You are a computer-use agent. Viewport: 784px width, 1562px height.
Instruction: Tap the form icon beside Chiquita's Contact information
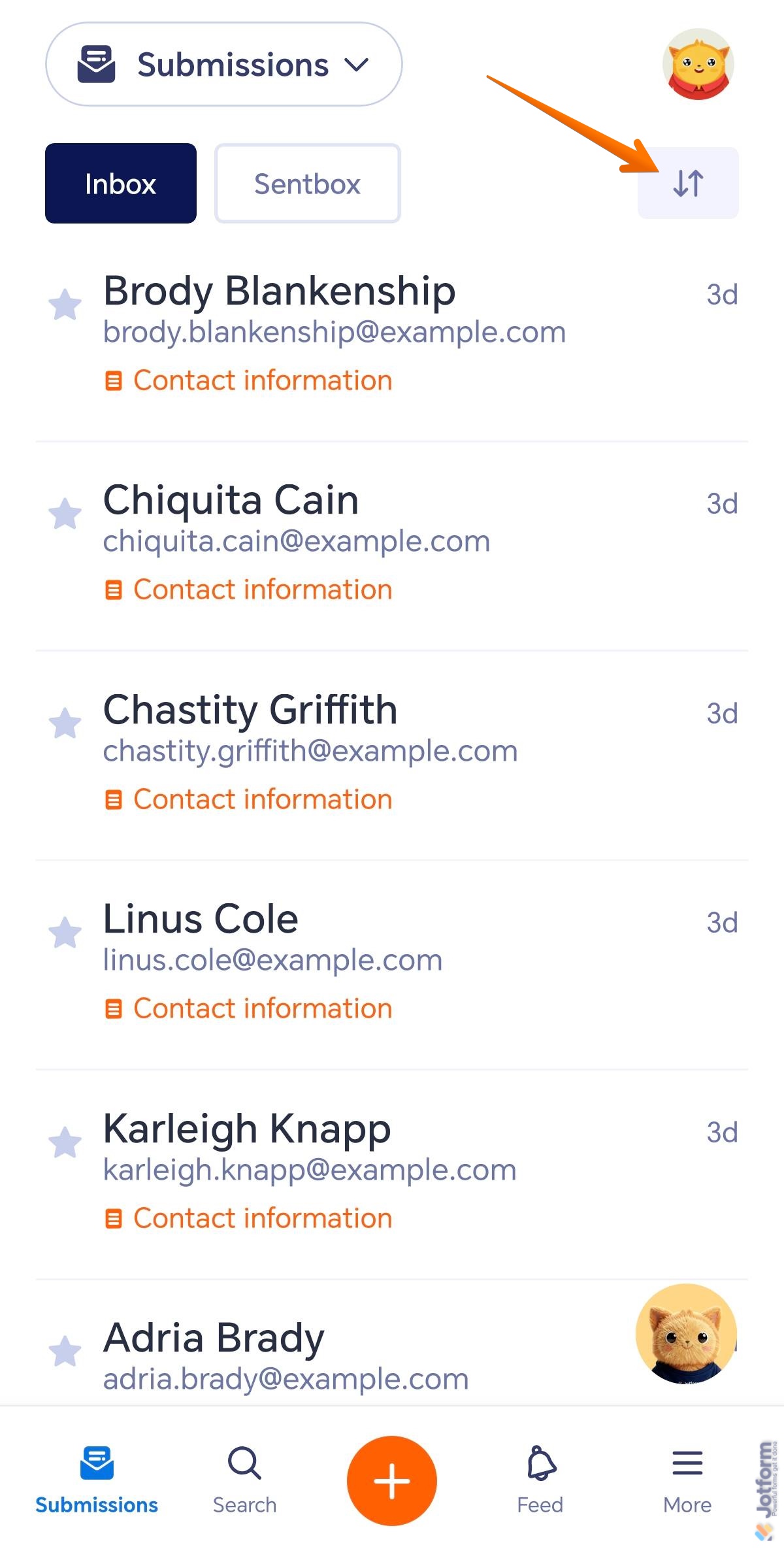pos(114,589)
